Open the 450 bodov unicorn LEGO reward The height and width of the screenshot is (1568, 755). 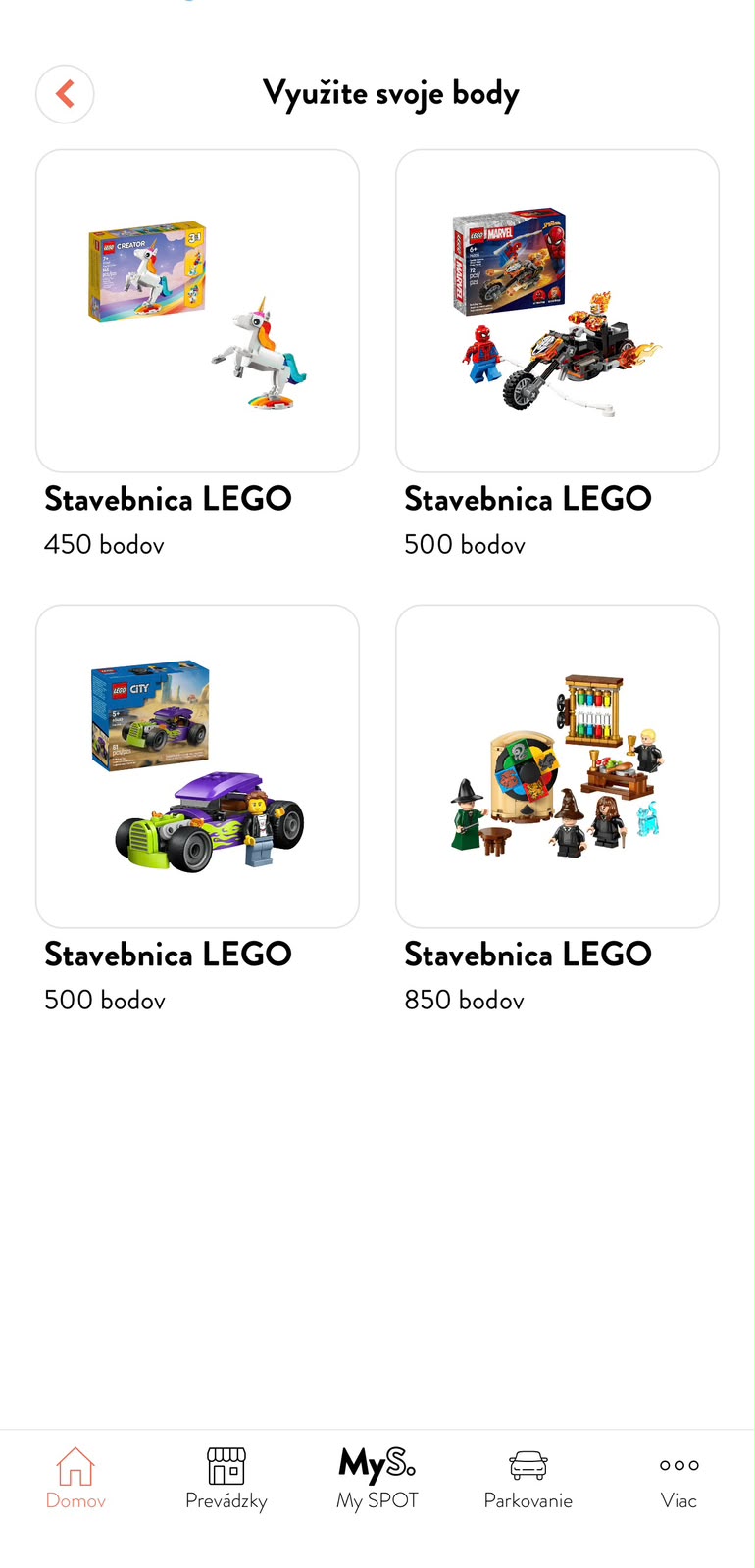tap(197, 311)
